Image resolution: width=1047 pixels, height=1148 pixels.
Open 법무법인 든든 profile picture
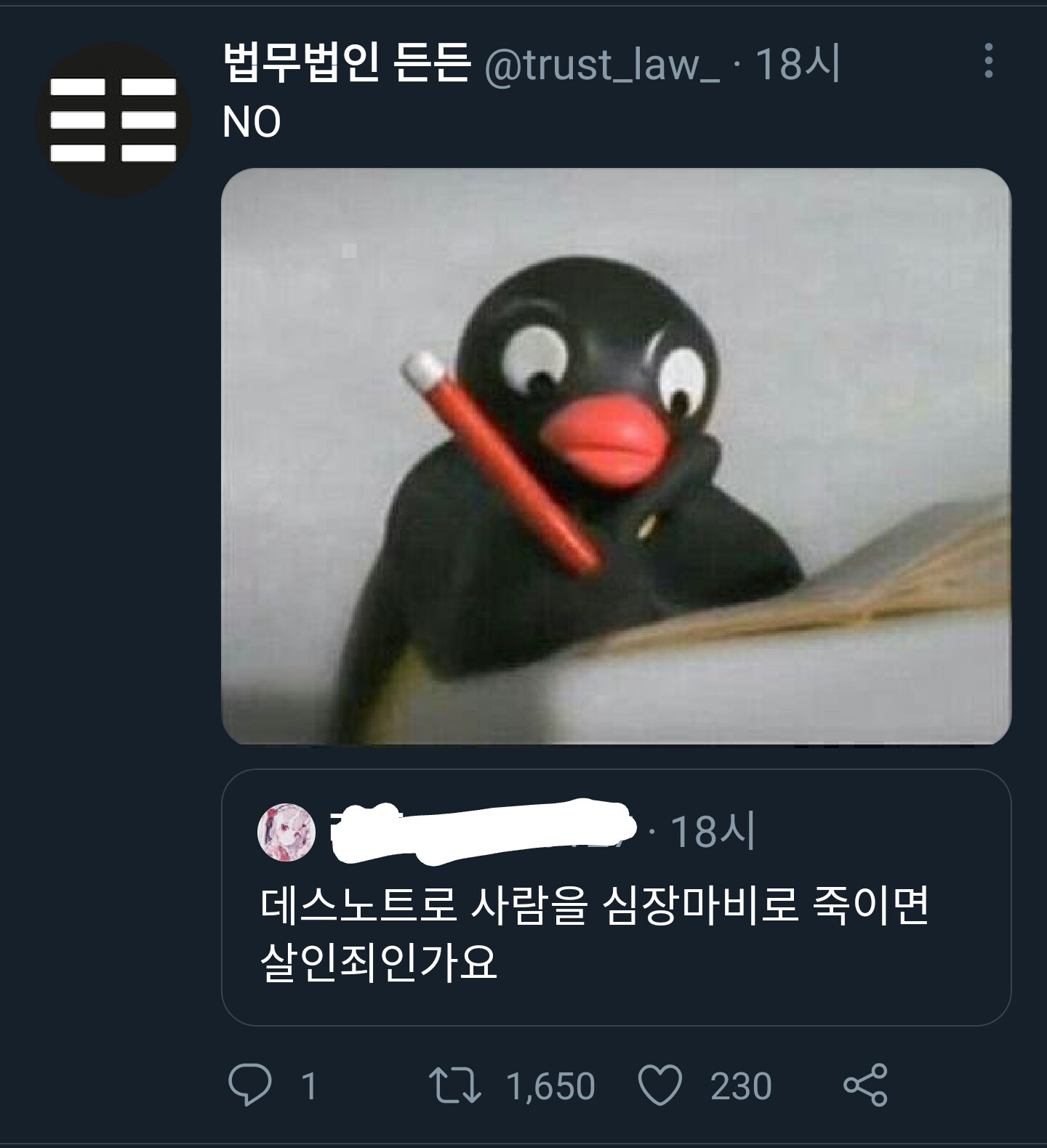click(113, 120)
